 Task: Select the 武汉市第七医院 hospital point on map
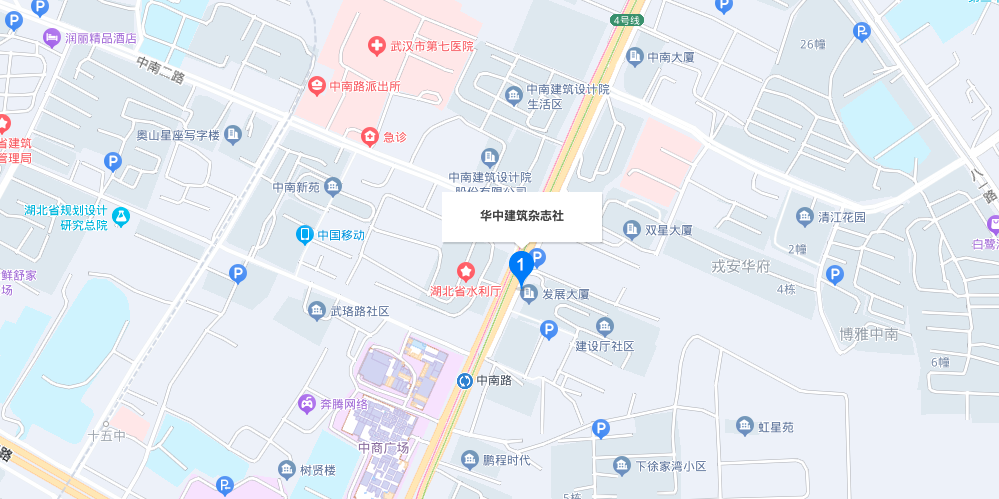[x=377, y=46]
